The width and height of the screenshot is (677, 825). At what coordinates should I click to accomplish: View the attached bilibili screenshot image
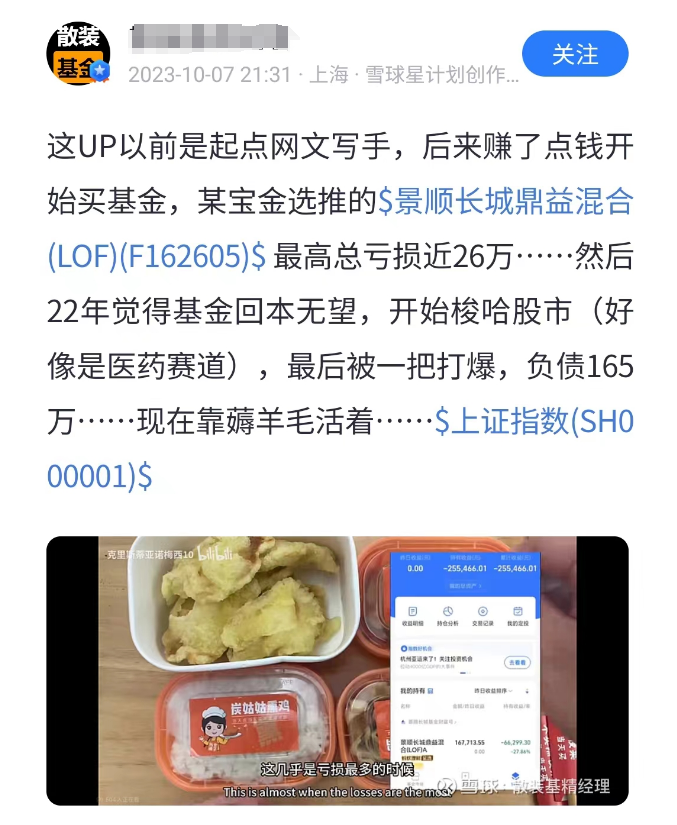(337, 670)
